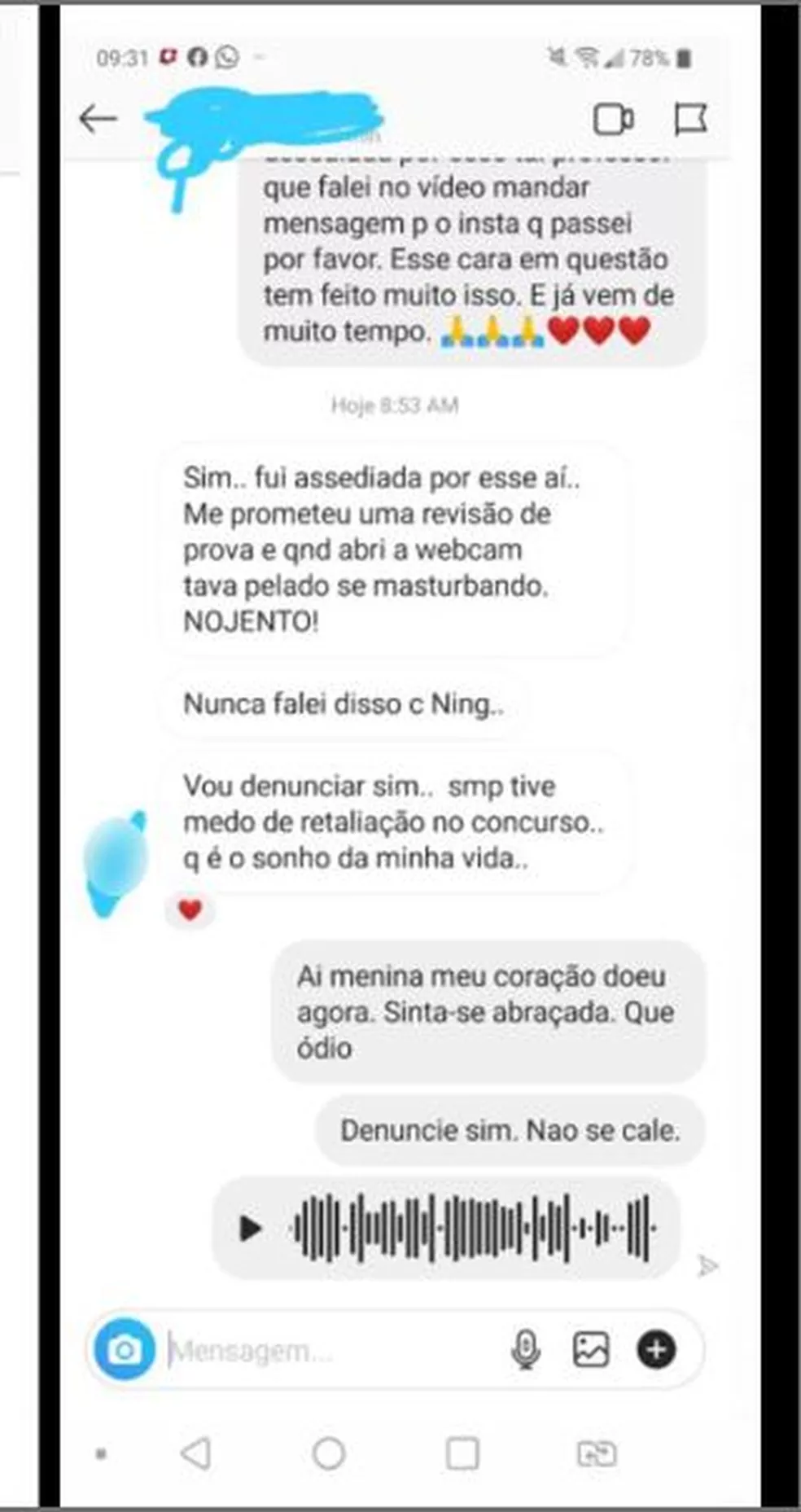Tap the heart reaction under the message

pos(190,909)
